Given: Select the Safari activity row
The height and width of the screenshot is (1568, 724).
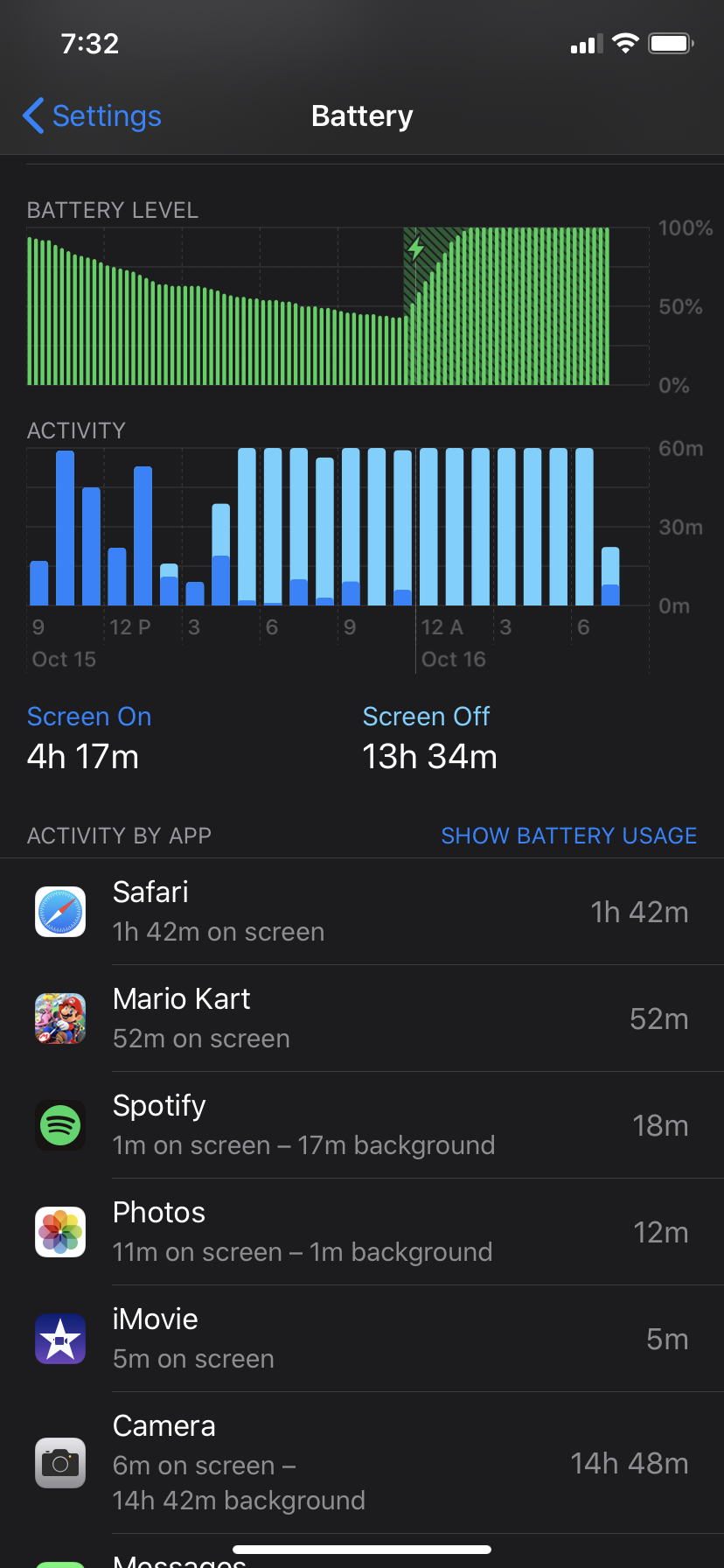Looking at the screenshot, I should pos(362,912).
